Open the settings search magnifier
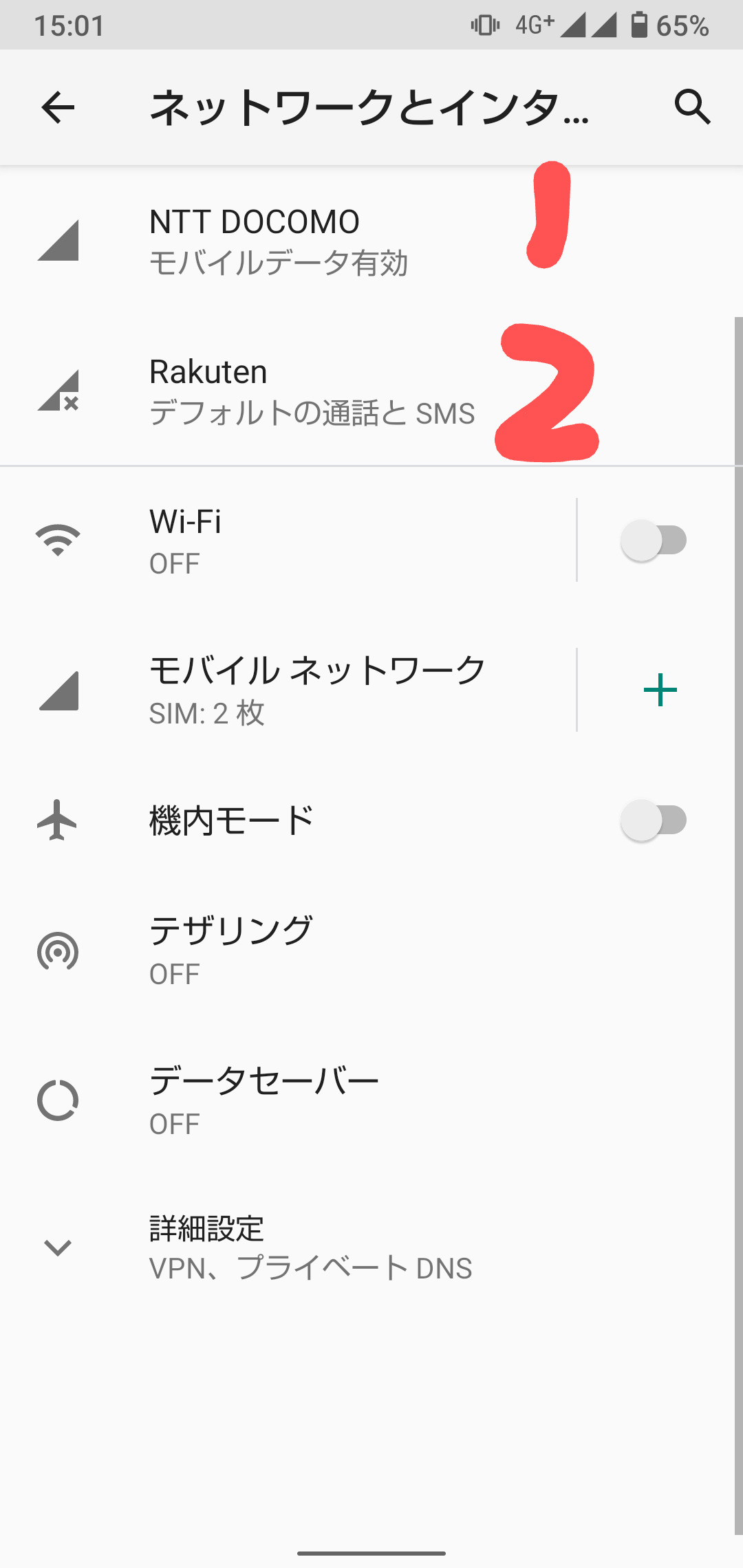The width and height of the screenshot is (743, 1568). [691, 107]
